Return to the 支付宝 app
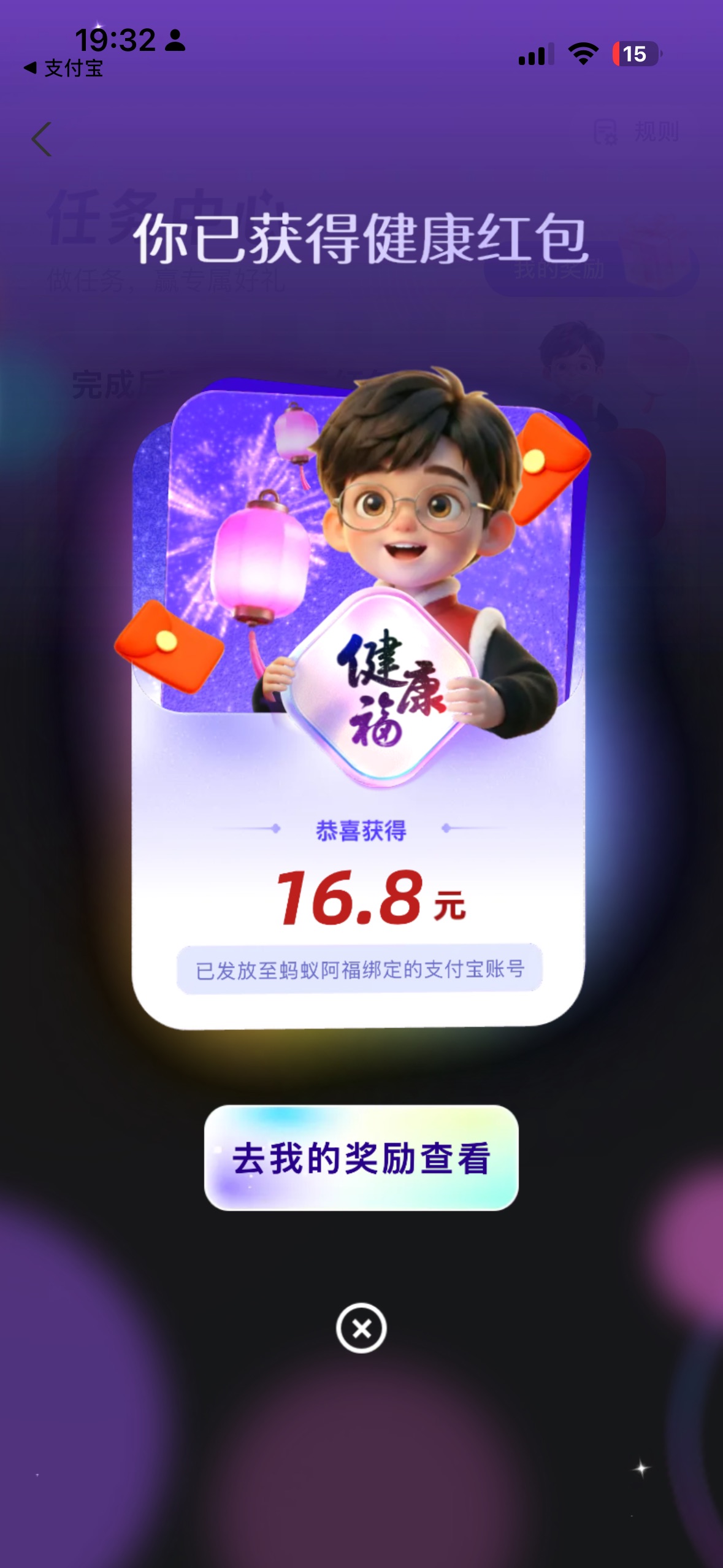723x1568 pixels. pos(63,69)
